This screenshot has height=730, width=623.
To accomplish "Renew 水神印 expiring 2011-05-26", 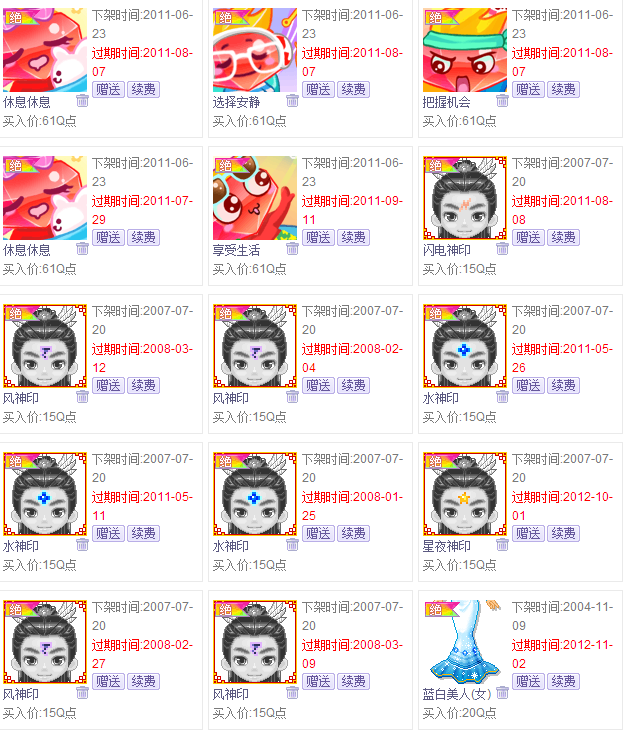I will click(x=563, y=385).
